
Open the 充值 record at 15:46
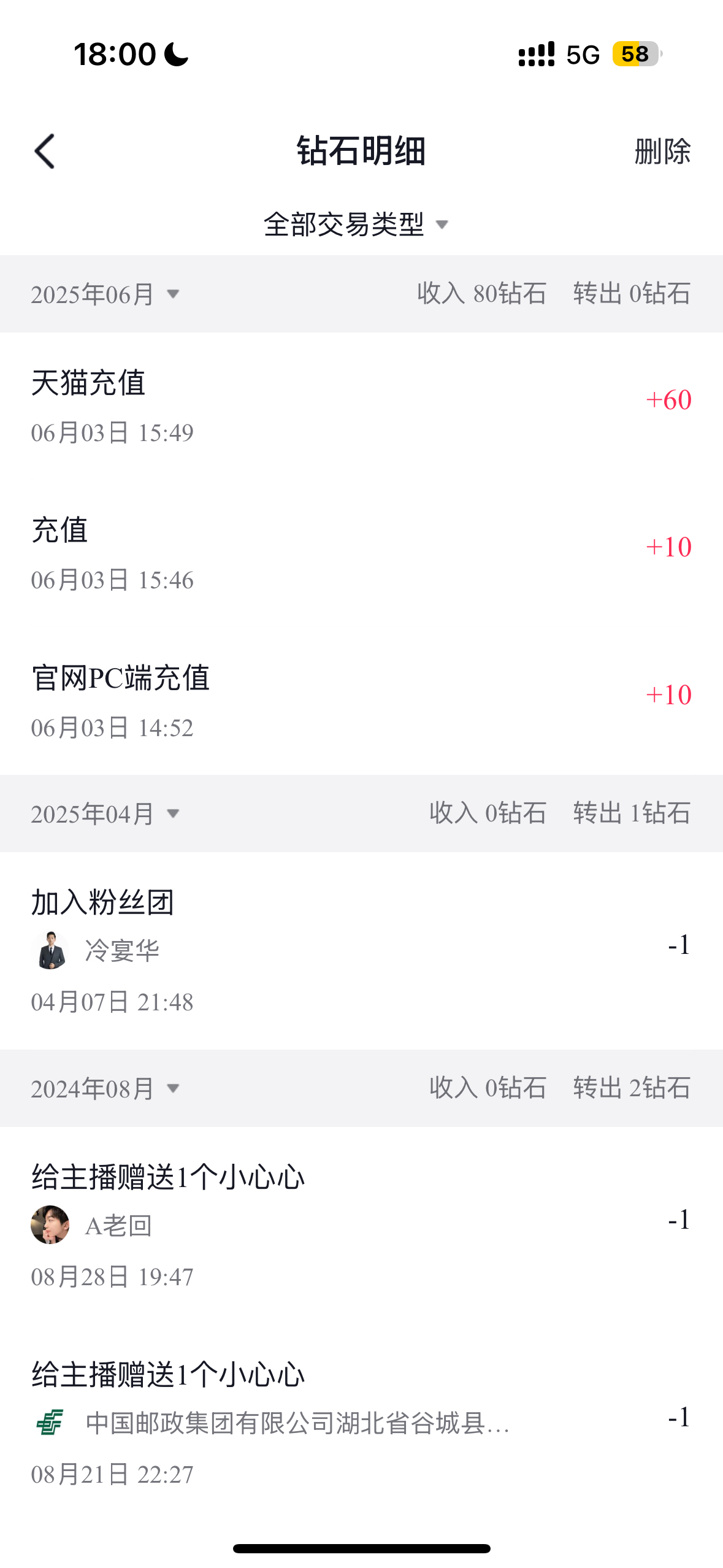(361, 553)
